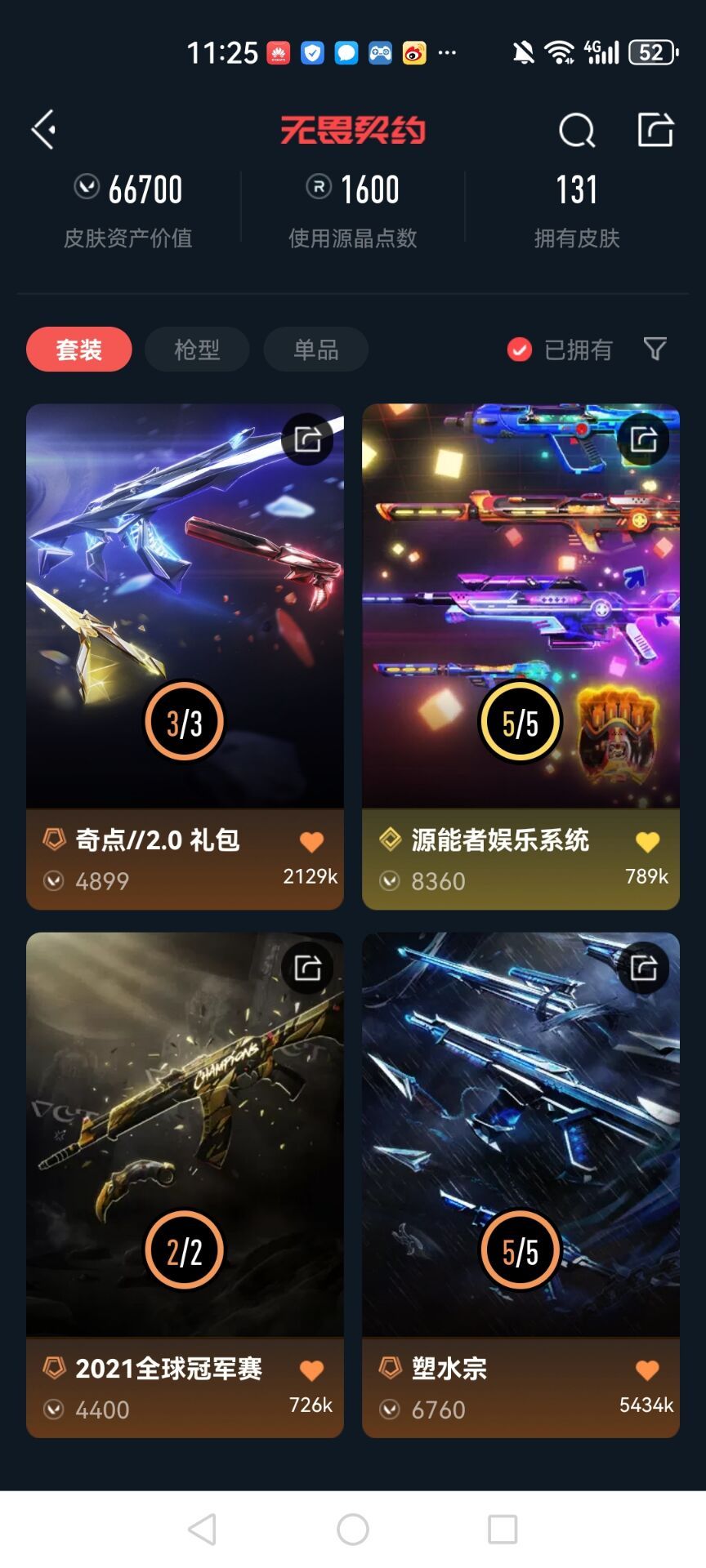Switch to the 单品 tab
The image size is (706, 1568).
(316, 350)
